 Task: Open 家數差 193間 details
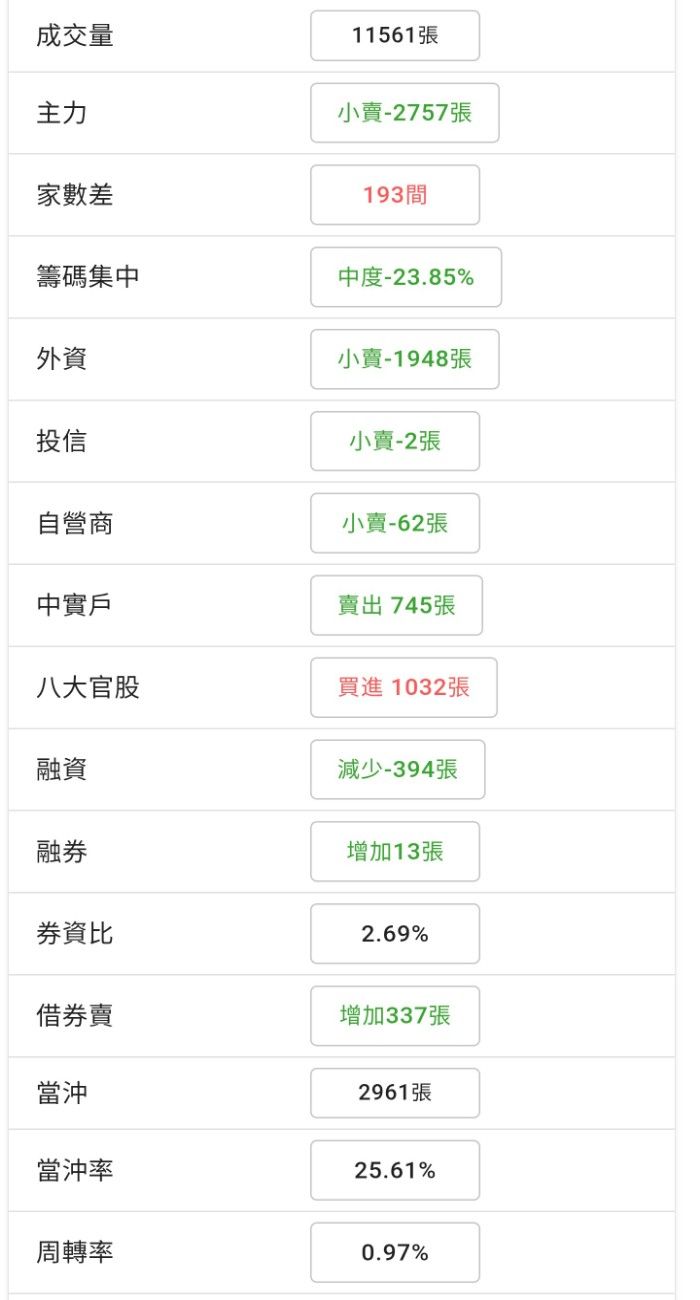pyautogui.click(x=395, y=195)
